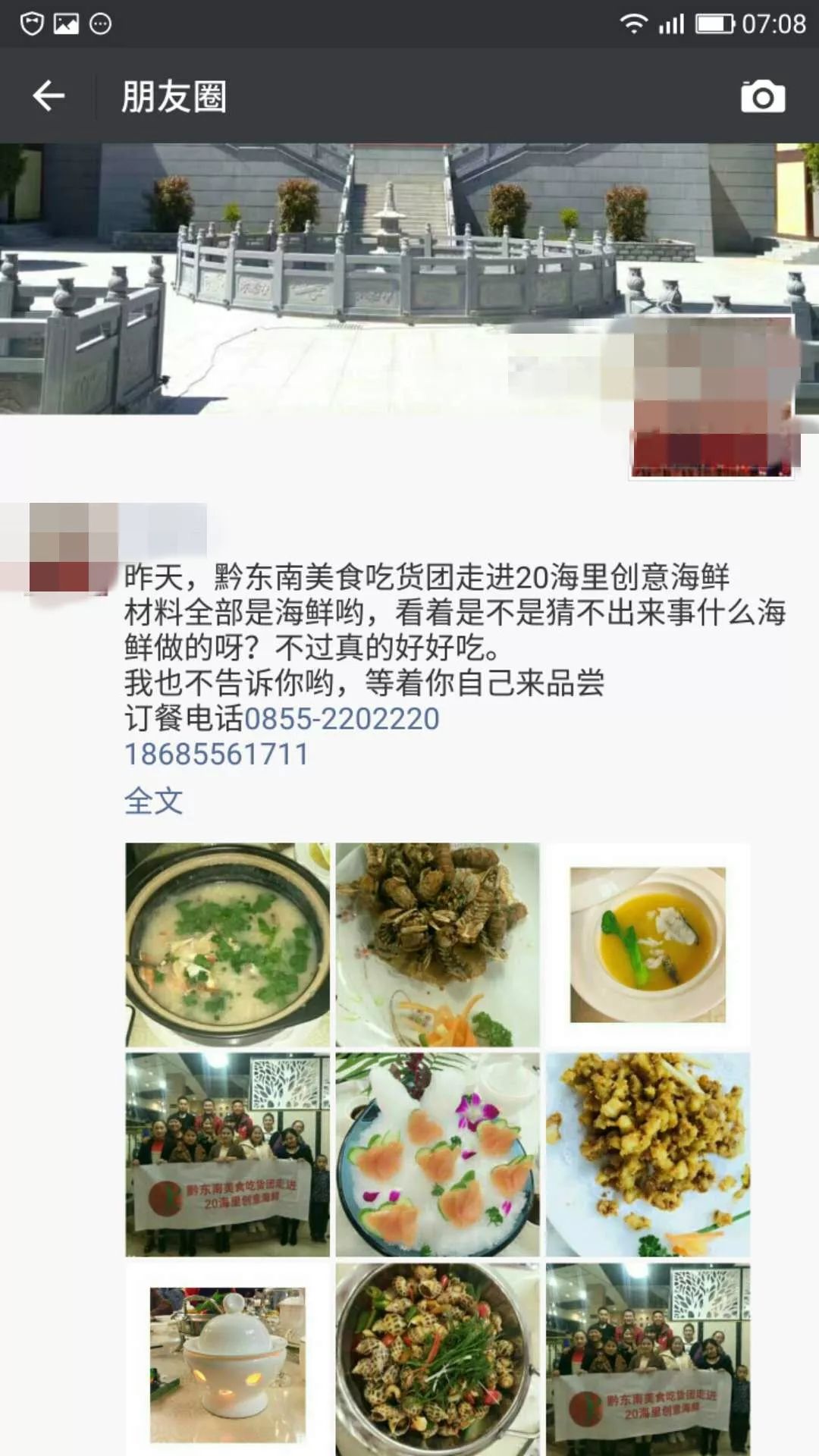View the golden fried bits dish photo
Screen dimensions: 819x1456
[x=648, y=1154]
